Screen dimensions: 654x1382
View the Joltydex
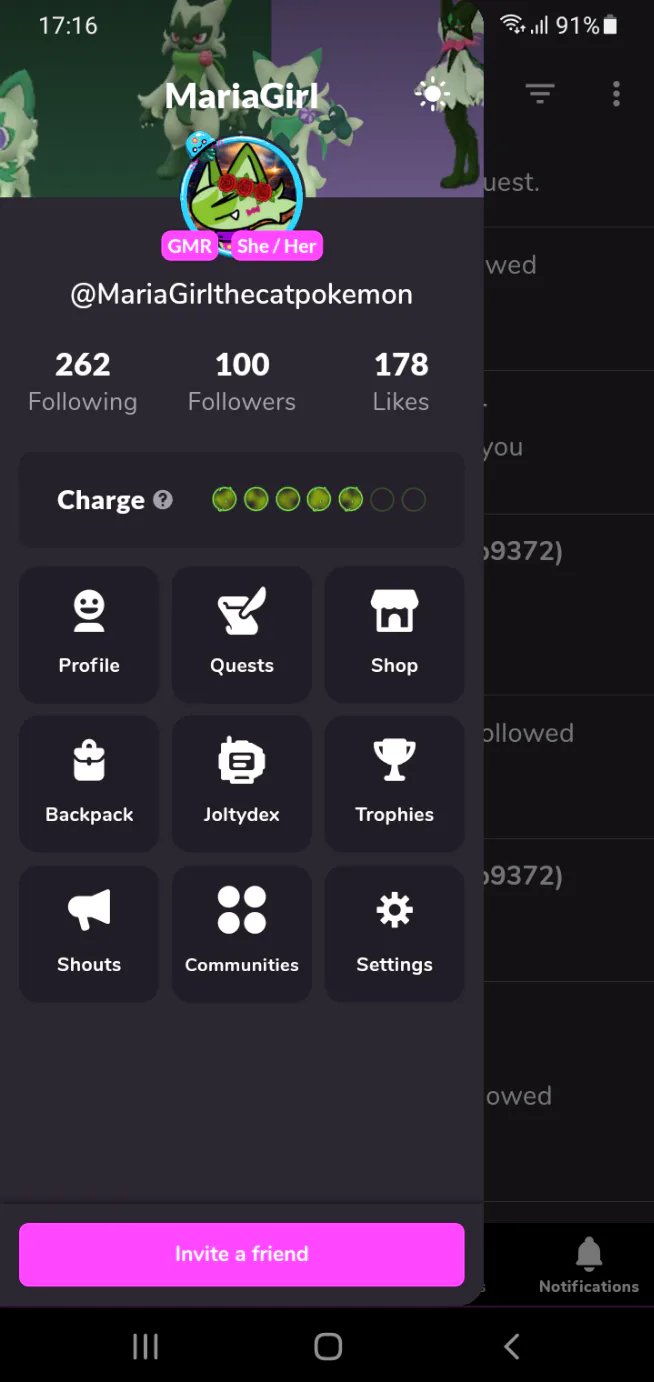[242, 783]
